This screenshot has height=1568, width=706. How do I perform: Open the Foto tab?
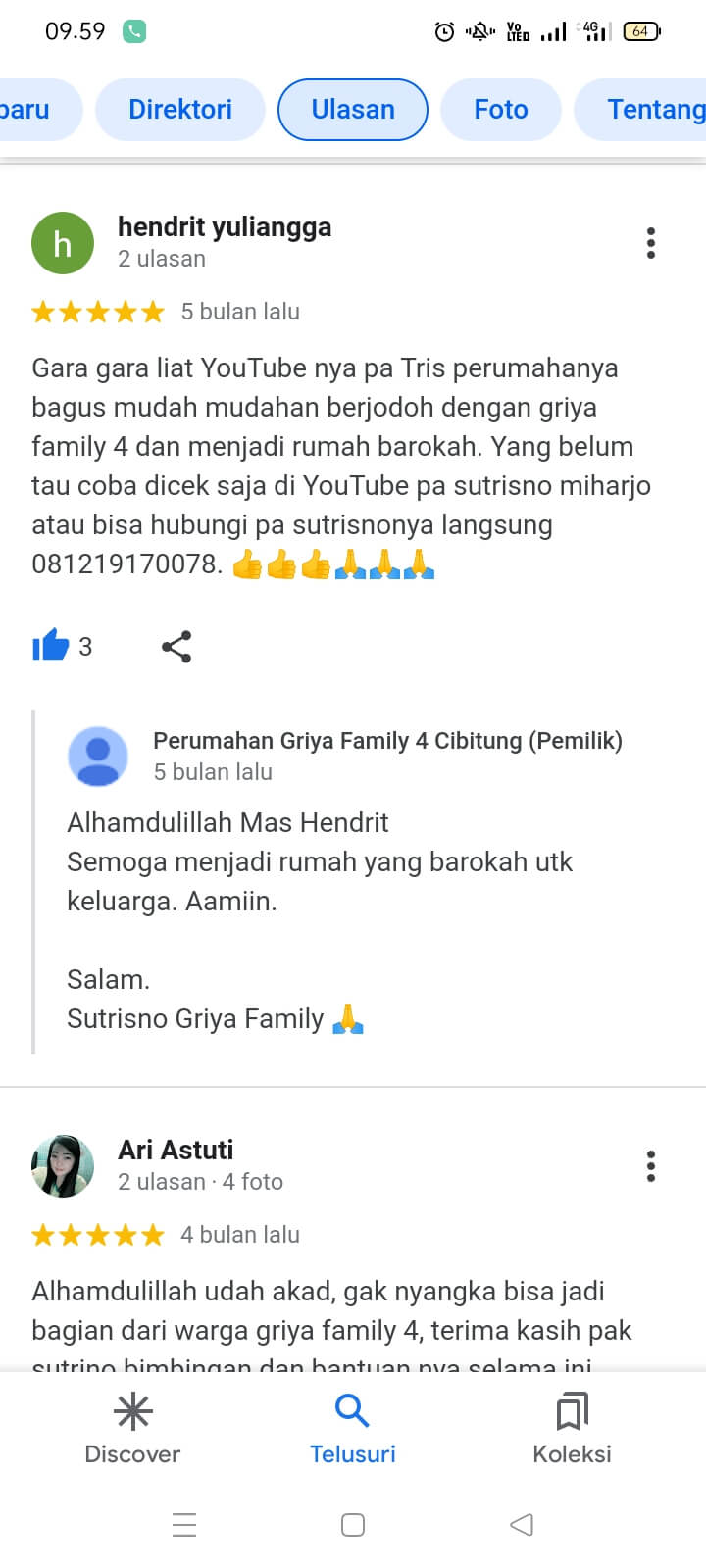500,110
